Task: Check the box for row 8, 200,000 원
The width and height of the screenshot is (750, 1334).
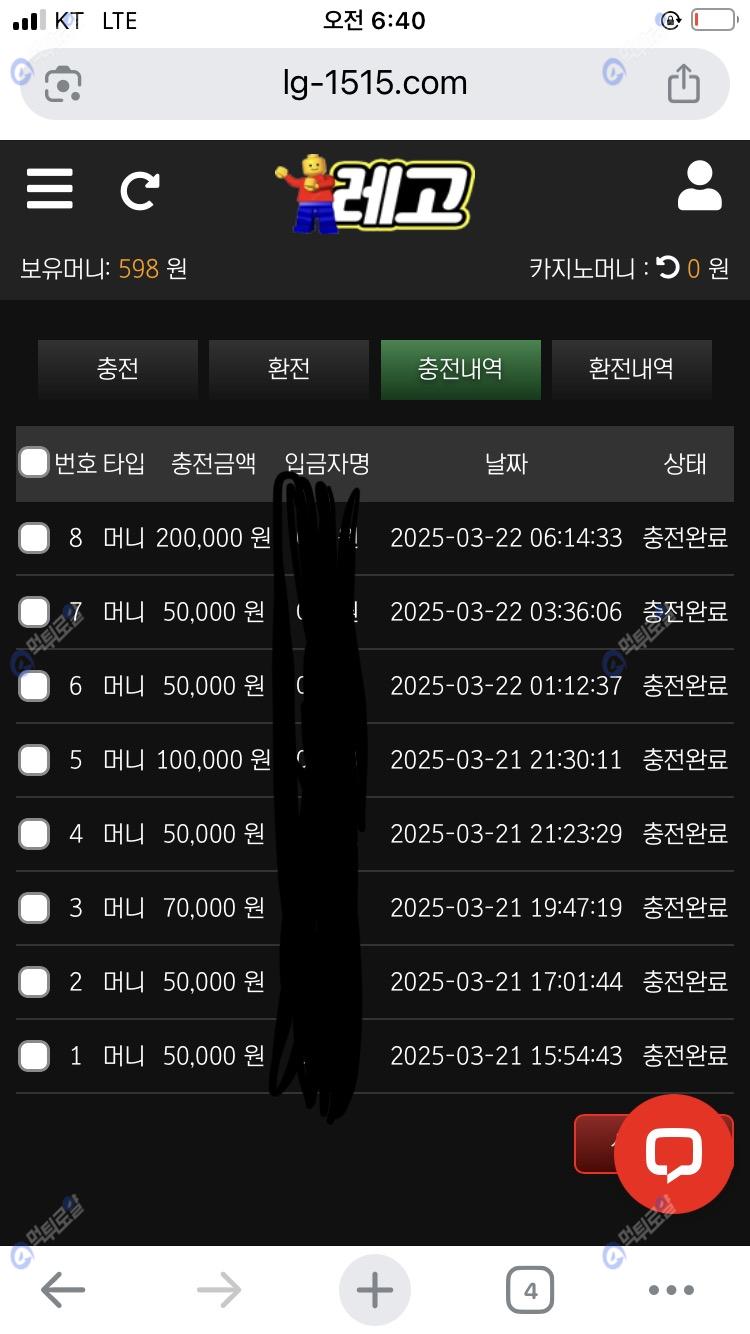Action: click(x=34, y=538)
